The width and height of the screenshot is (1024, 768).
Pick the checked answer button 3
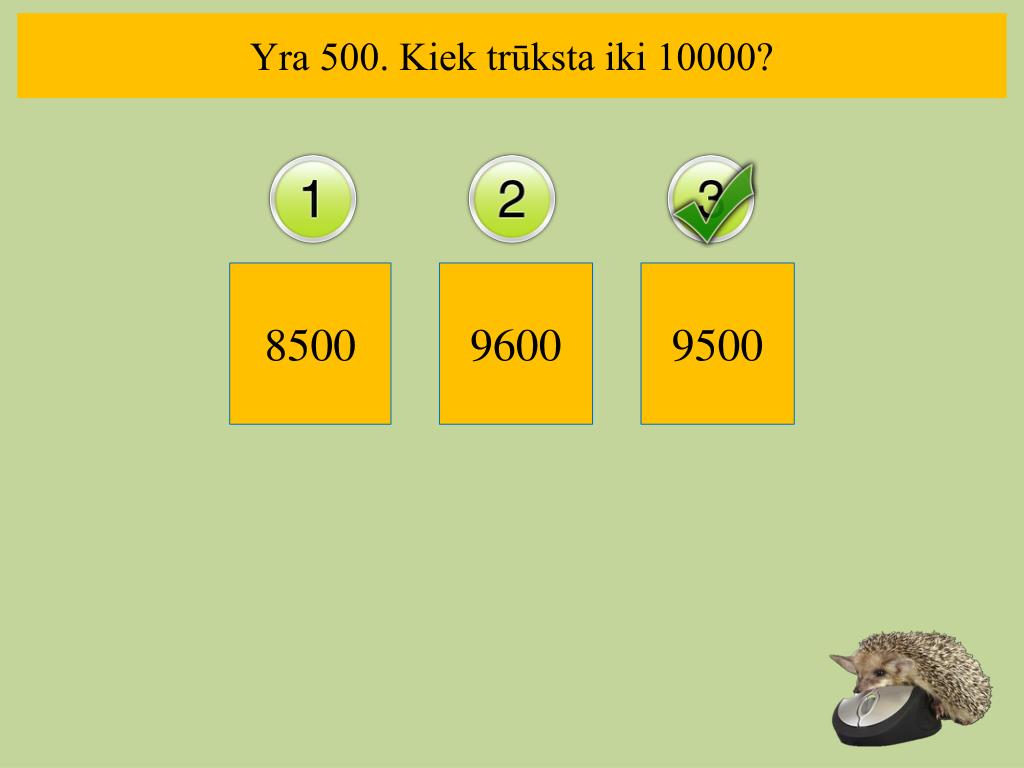click(x=711, y=199)
